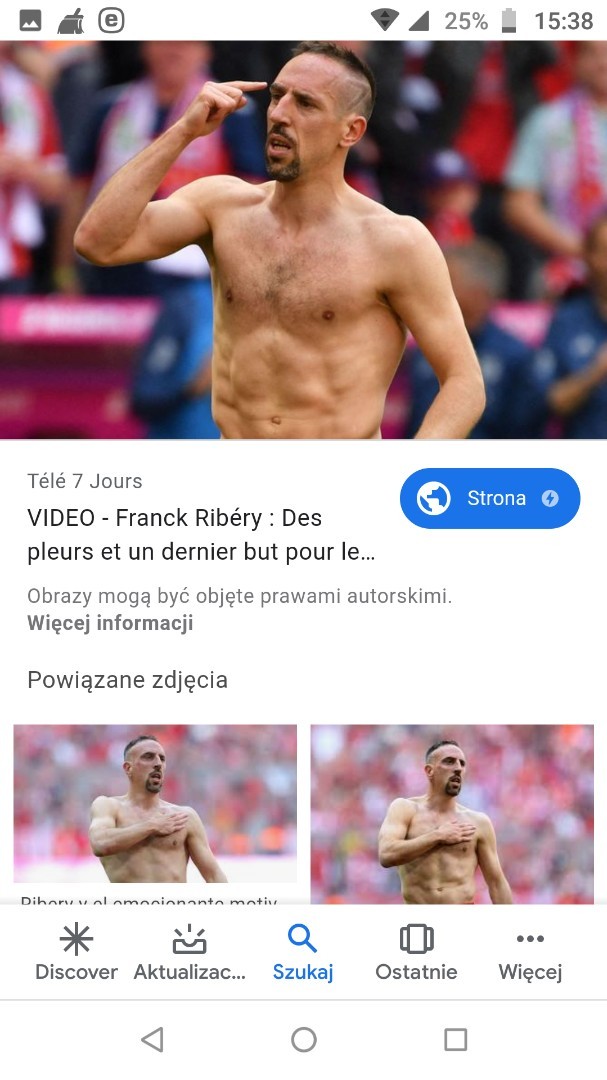Image resolution: width=607 pixels, height=1080 pixels.
Task: Open the Strona website button
Action: [x=489, y=498]
